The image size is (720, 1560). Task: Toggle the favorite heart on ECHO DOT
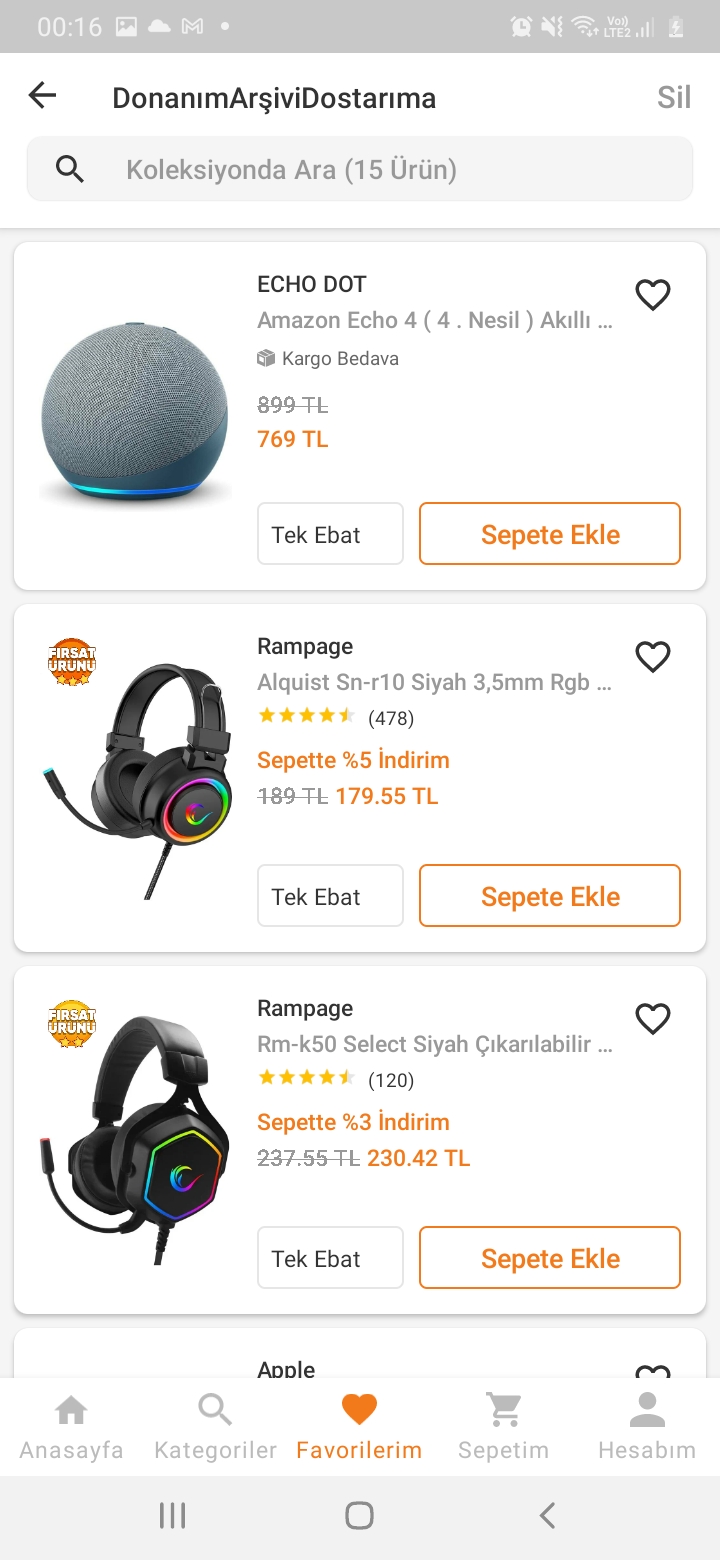[653, 295]
